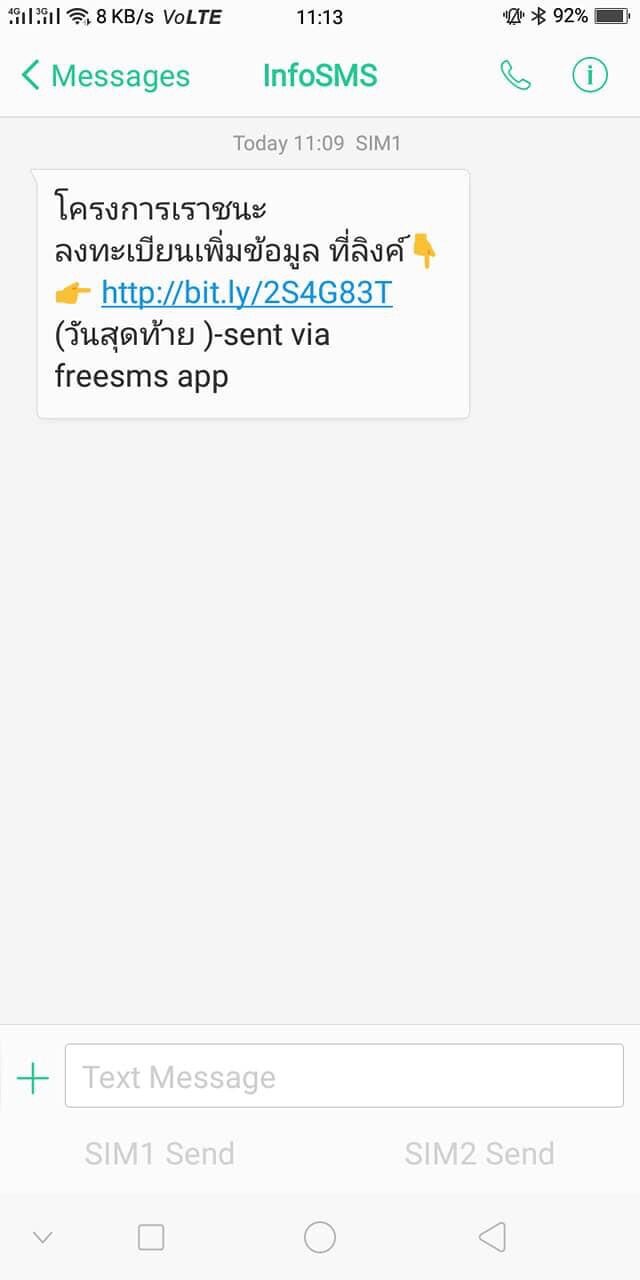Viewport: 640px width, 1280px height.
Task: Go back to Messages list
Action: (104, 76)
